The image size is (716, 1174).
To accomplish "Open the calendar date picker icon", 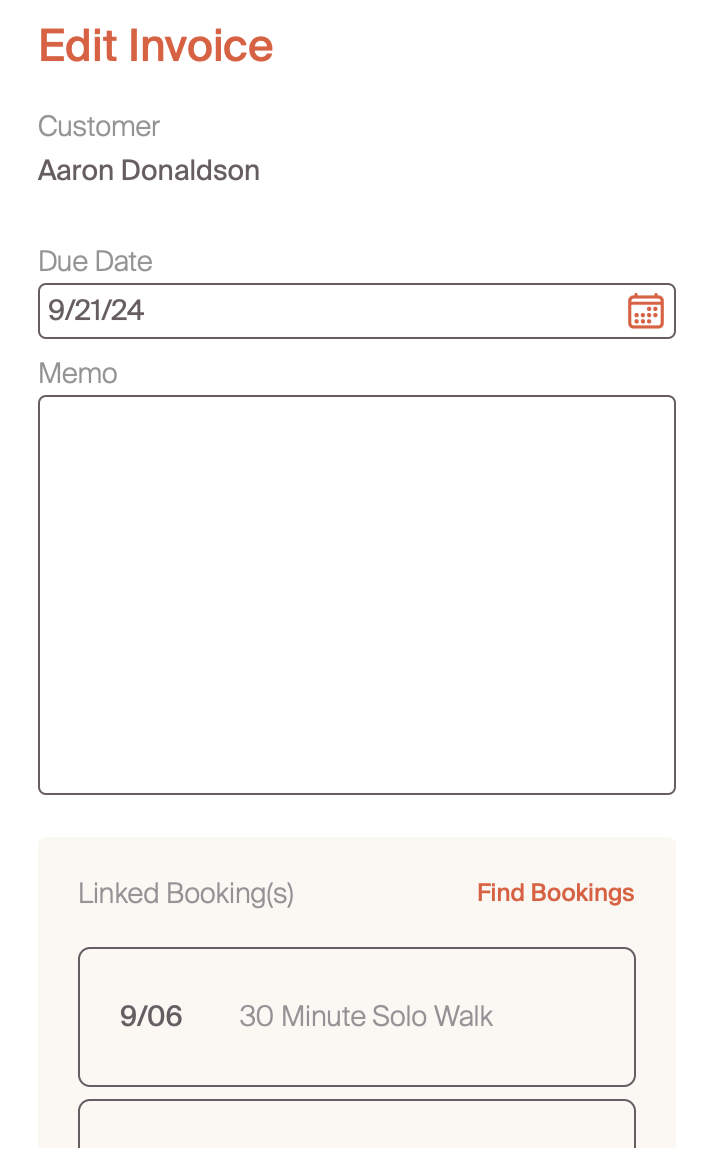I will coord(645,311).
